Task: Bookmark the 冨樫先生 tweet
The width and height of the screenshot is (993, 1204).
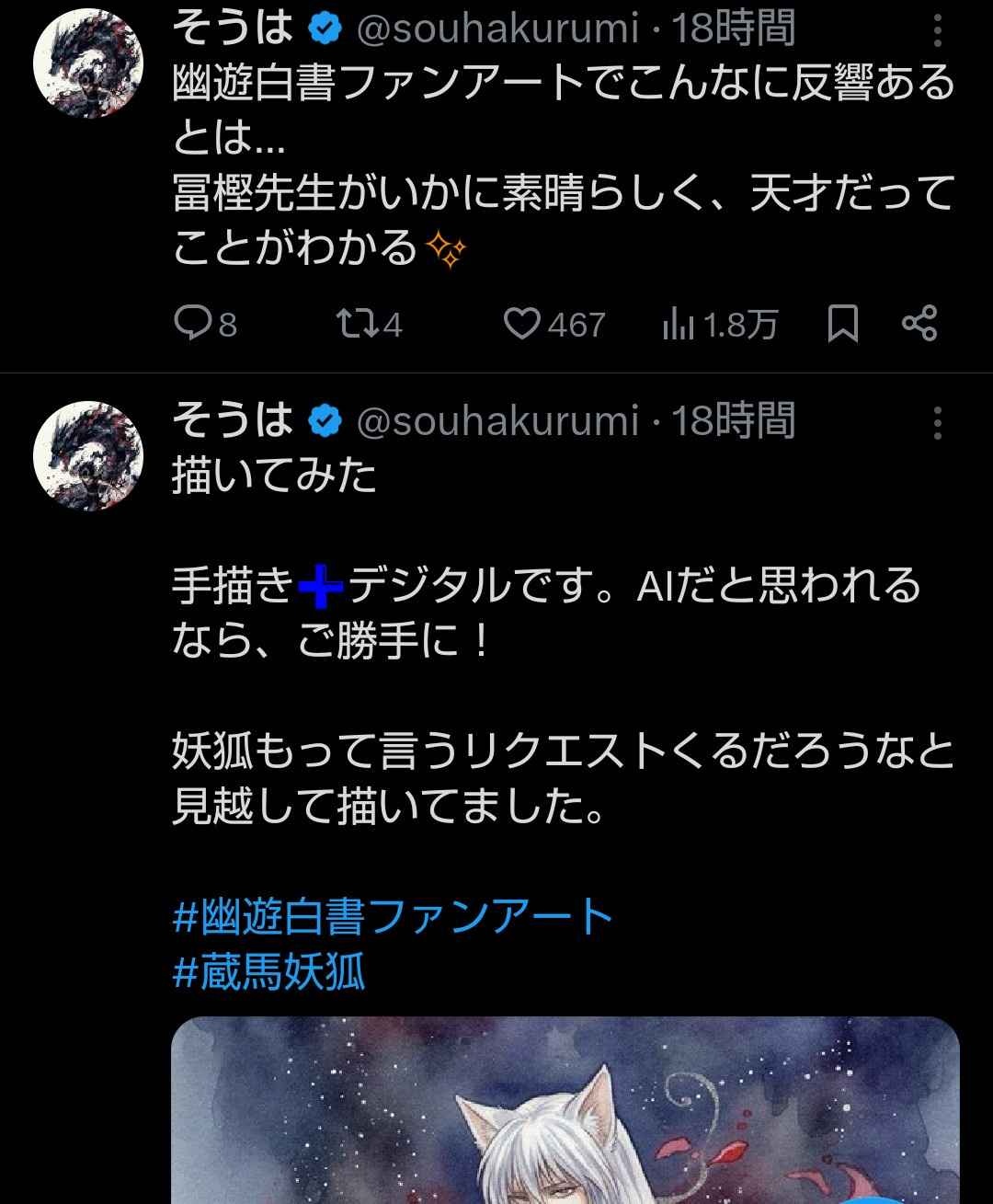Action: click(842, 324)
